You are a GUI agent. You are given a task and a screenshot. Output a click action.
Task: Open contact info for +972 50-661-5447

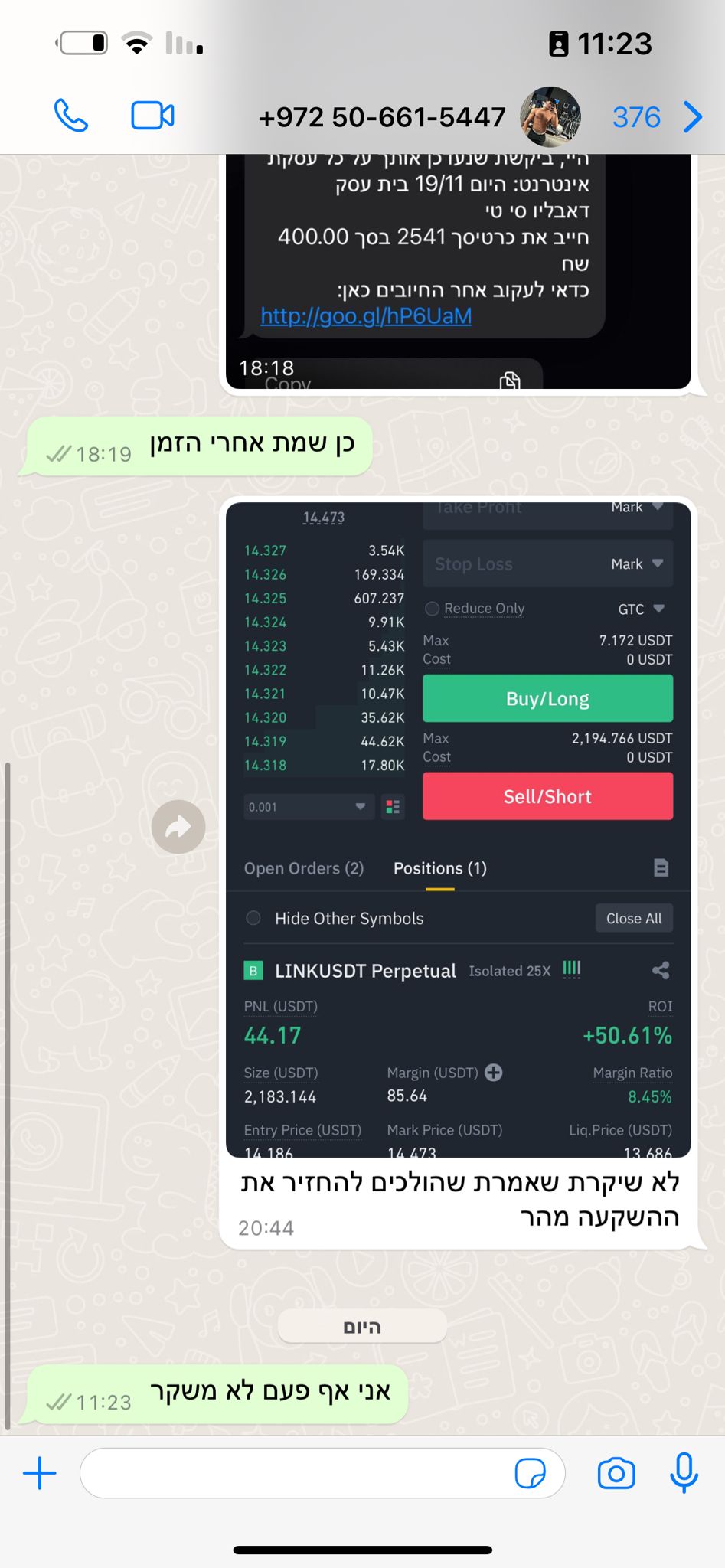coord(382,117)
